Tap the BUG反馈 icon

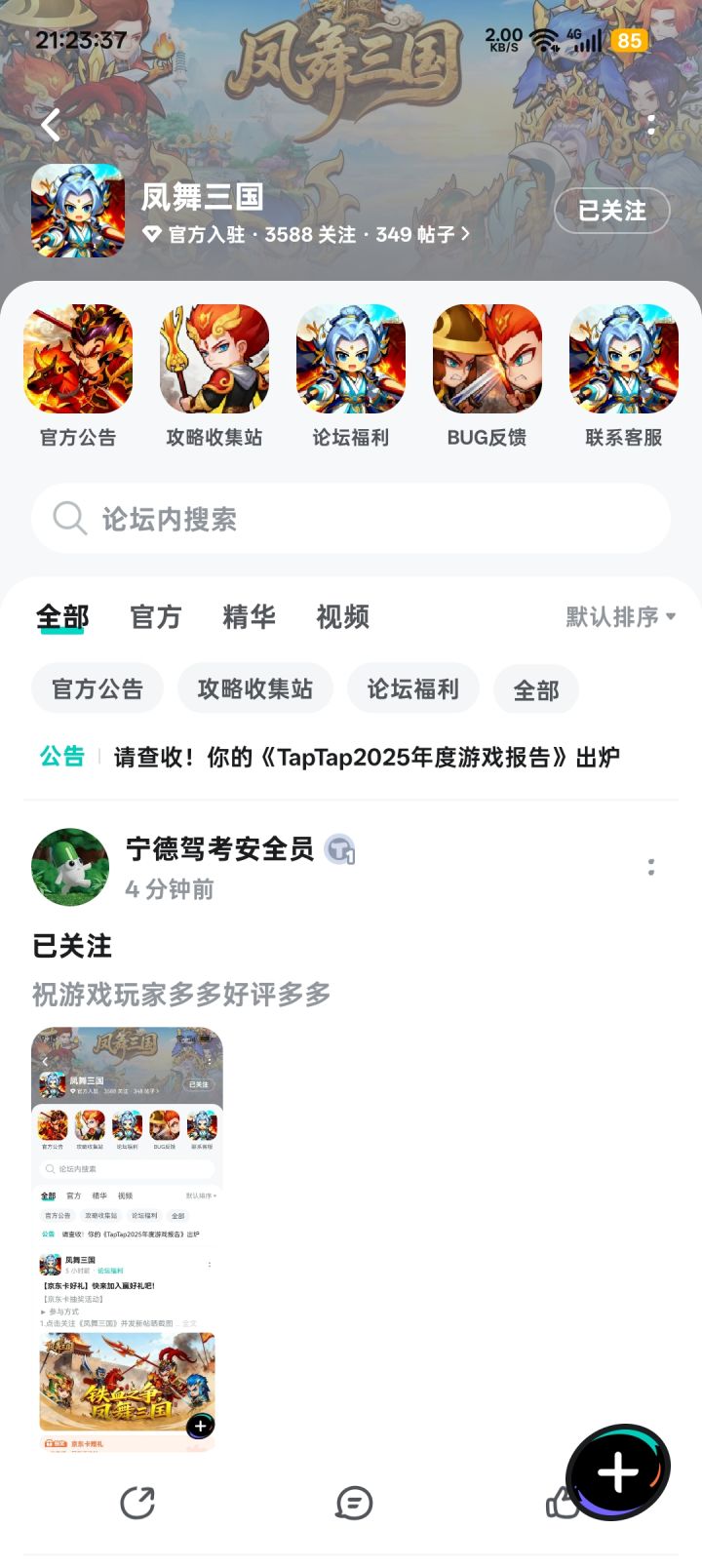[486, 358]
